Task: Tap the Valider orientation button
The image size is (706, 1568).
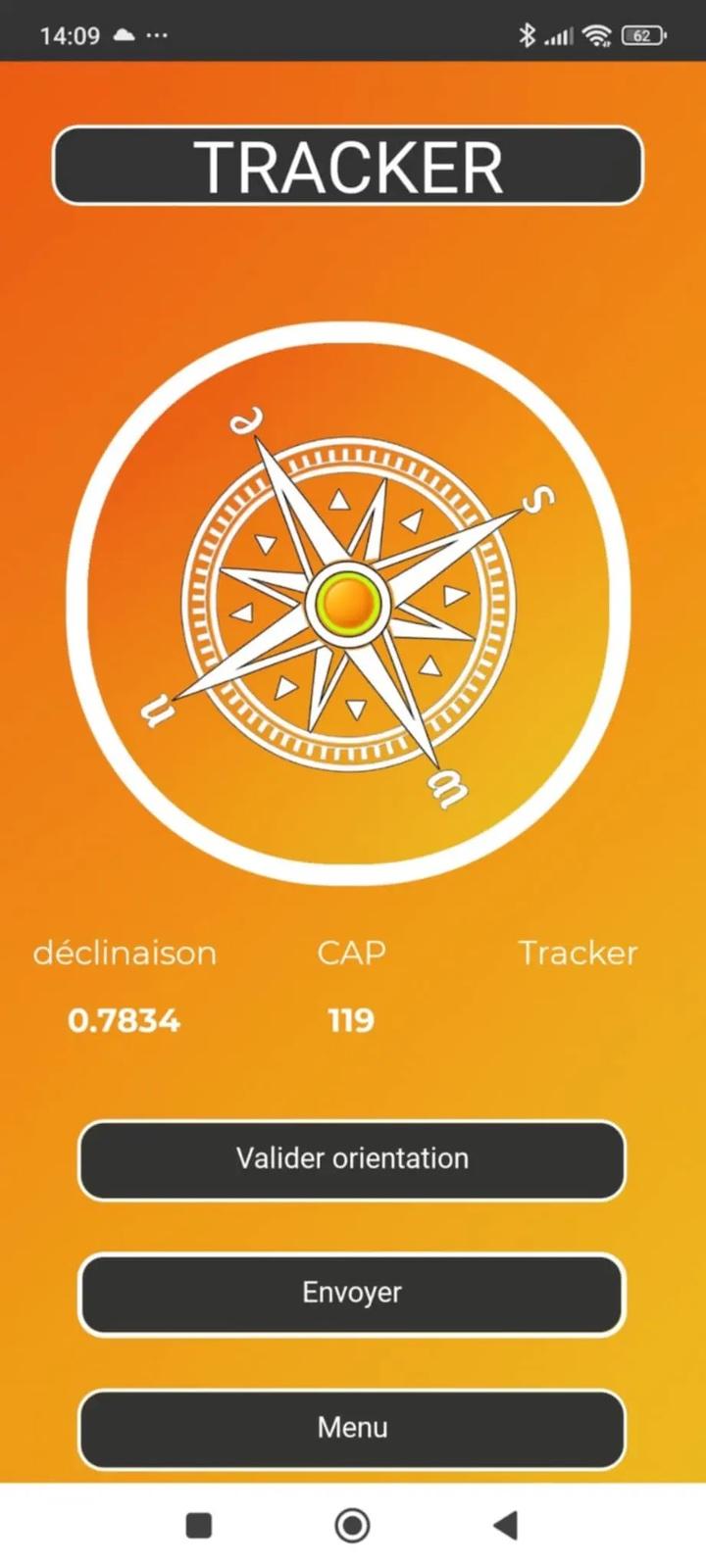Action: pos(352,1159)
